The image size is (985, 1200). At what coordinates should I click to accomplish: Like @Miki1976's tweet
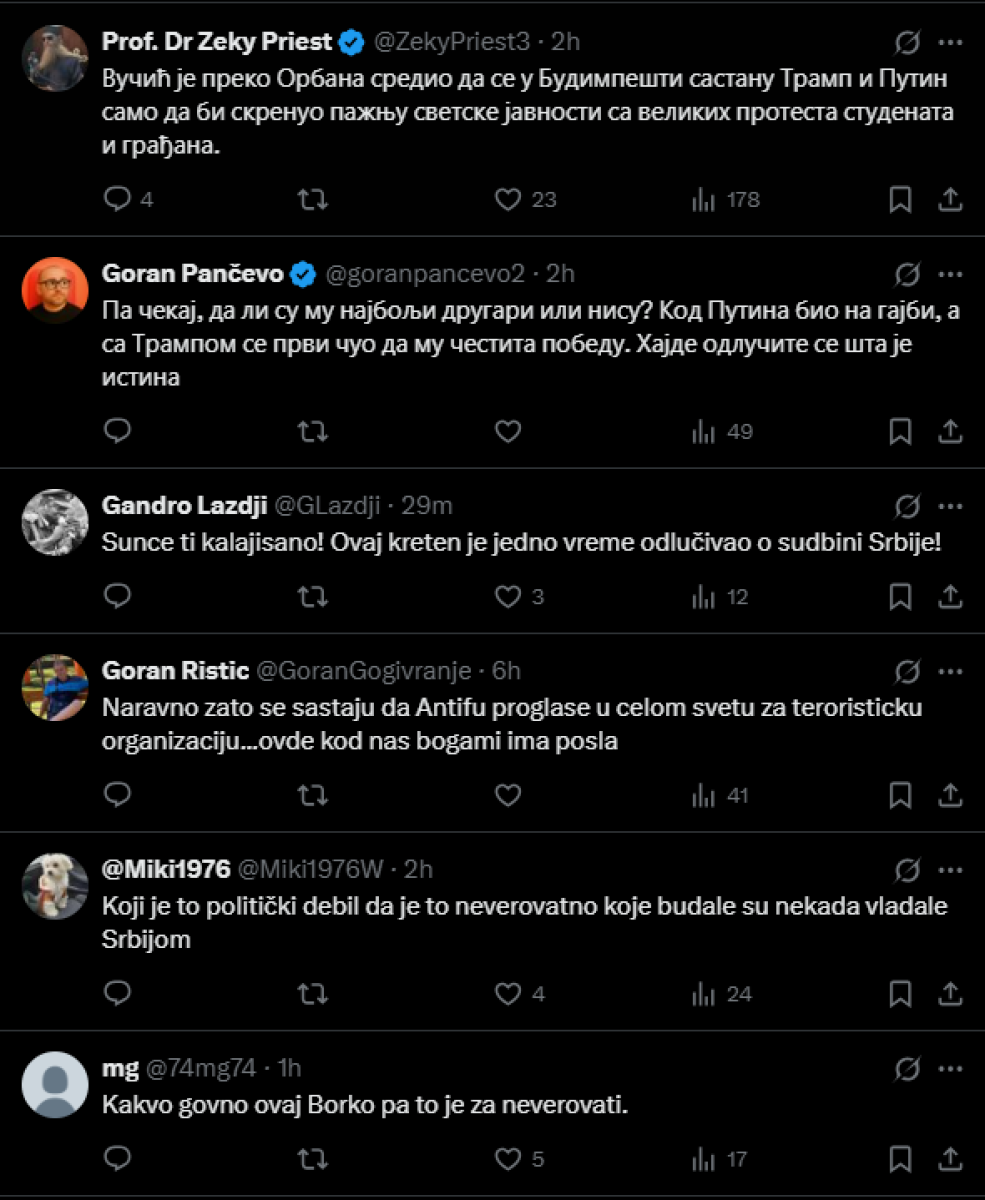(x=509, y=994)
